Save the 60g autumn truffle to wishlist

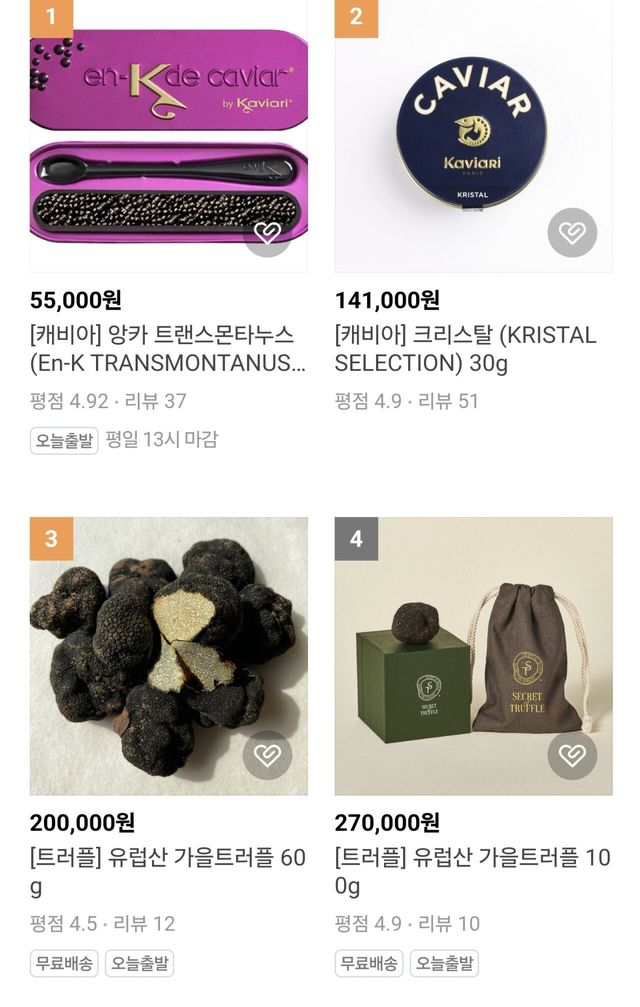point(267,755)
